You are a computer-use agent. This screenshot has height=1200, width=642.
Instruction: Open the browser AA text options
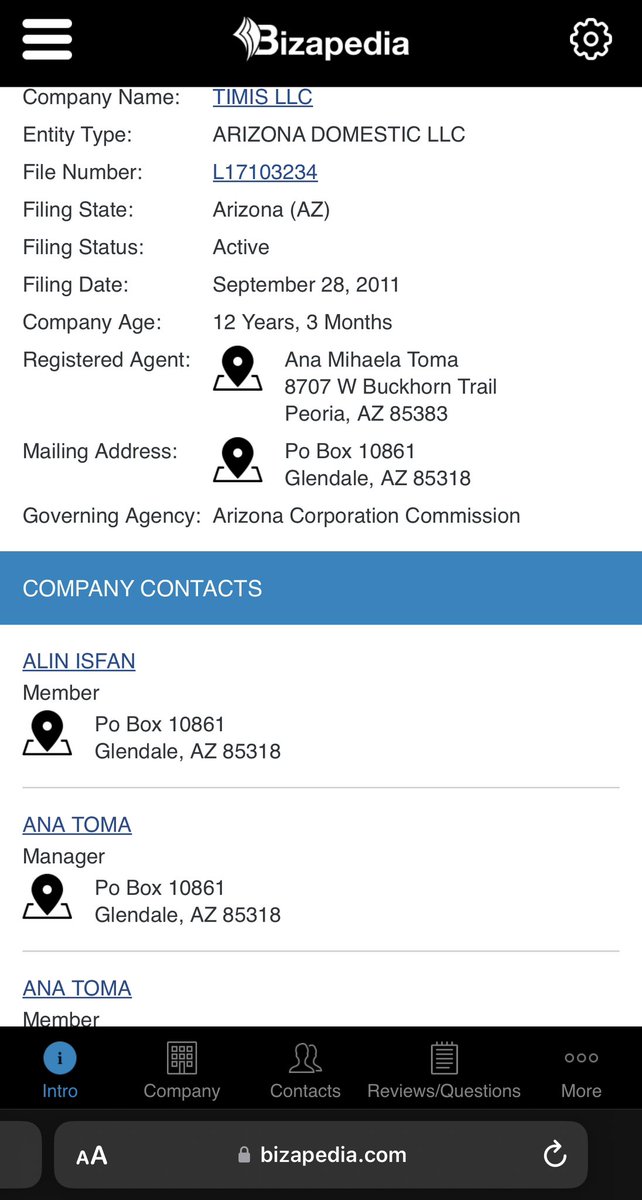92,1156
